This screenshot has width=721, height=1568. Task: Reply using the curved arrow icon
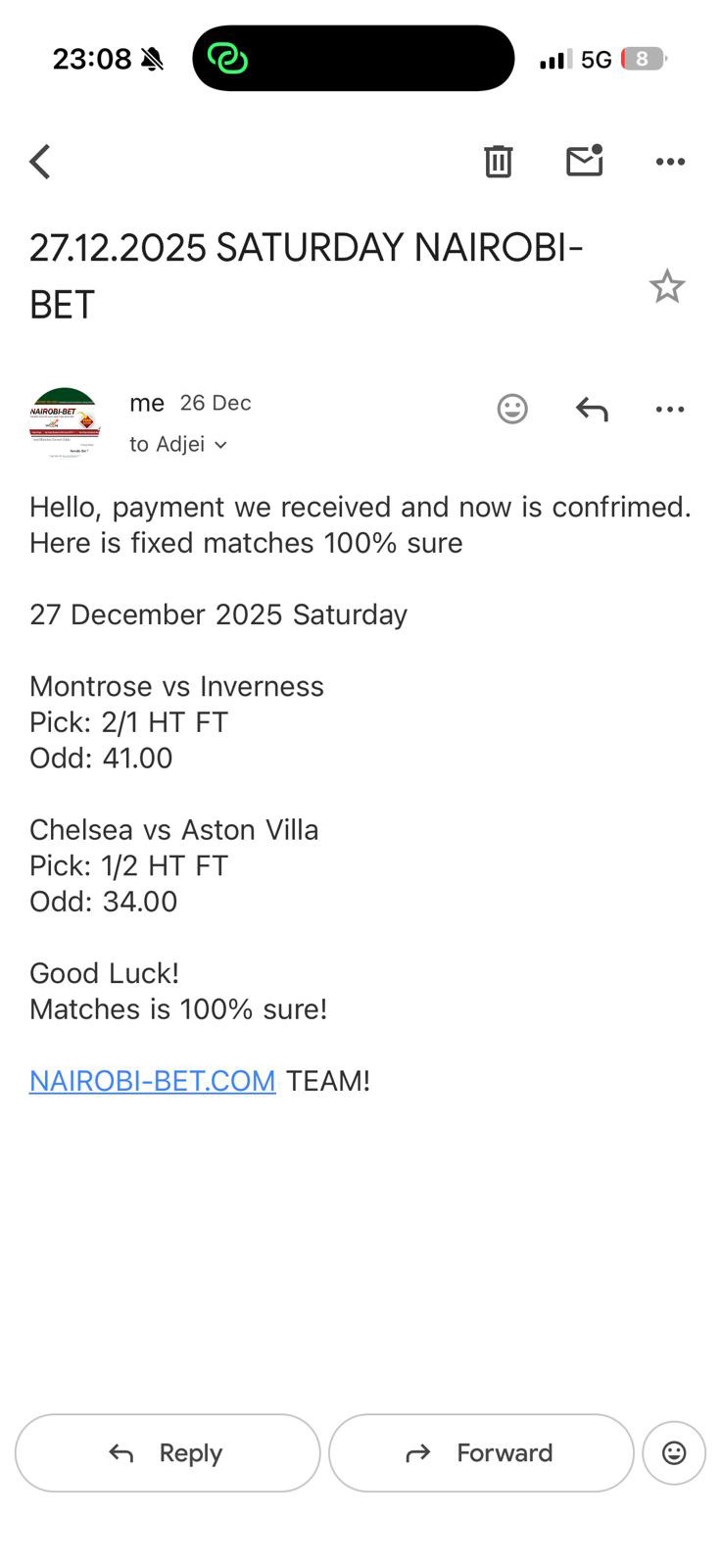(x=591, y=409)
